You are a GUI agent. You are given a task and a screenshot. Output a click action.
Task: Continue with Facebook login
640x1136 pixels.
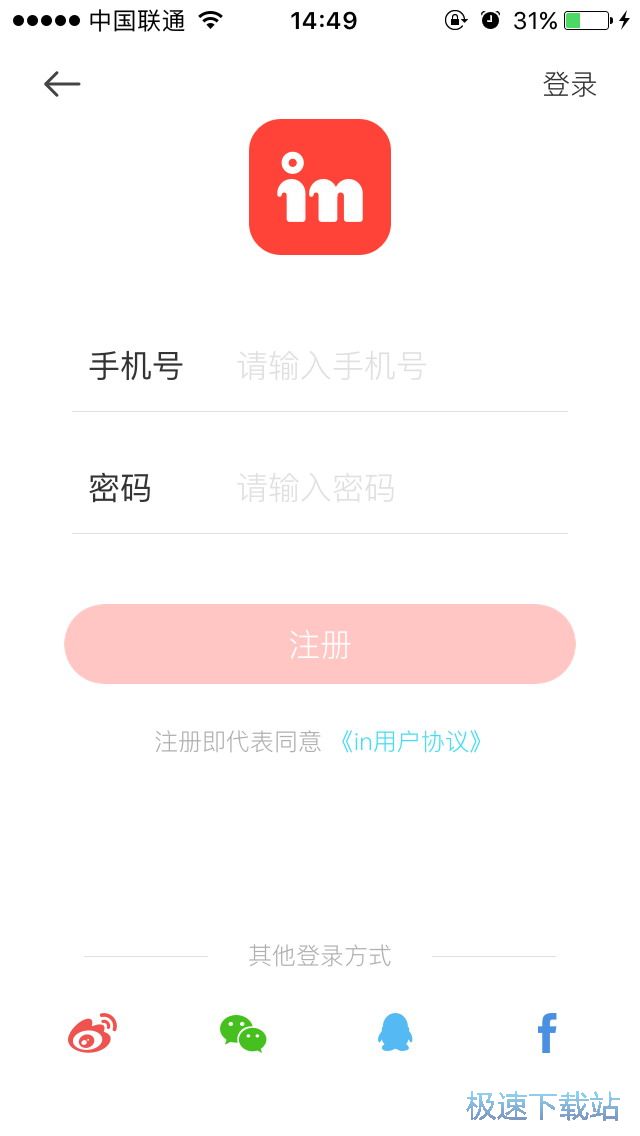(546, 1033)
